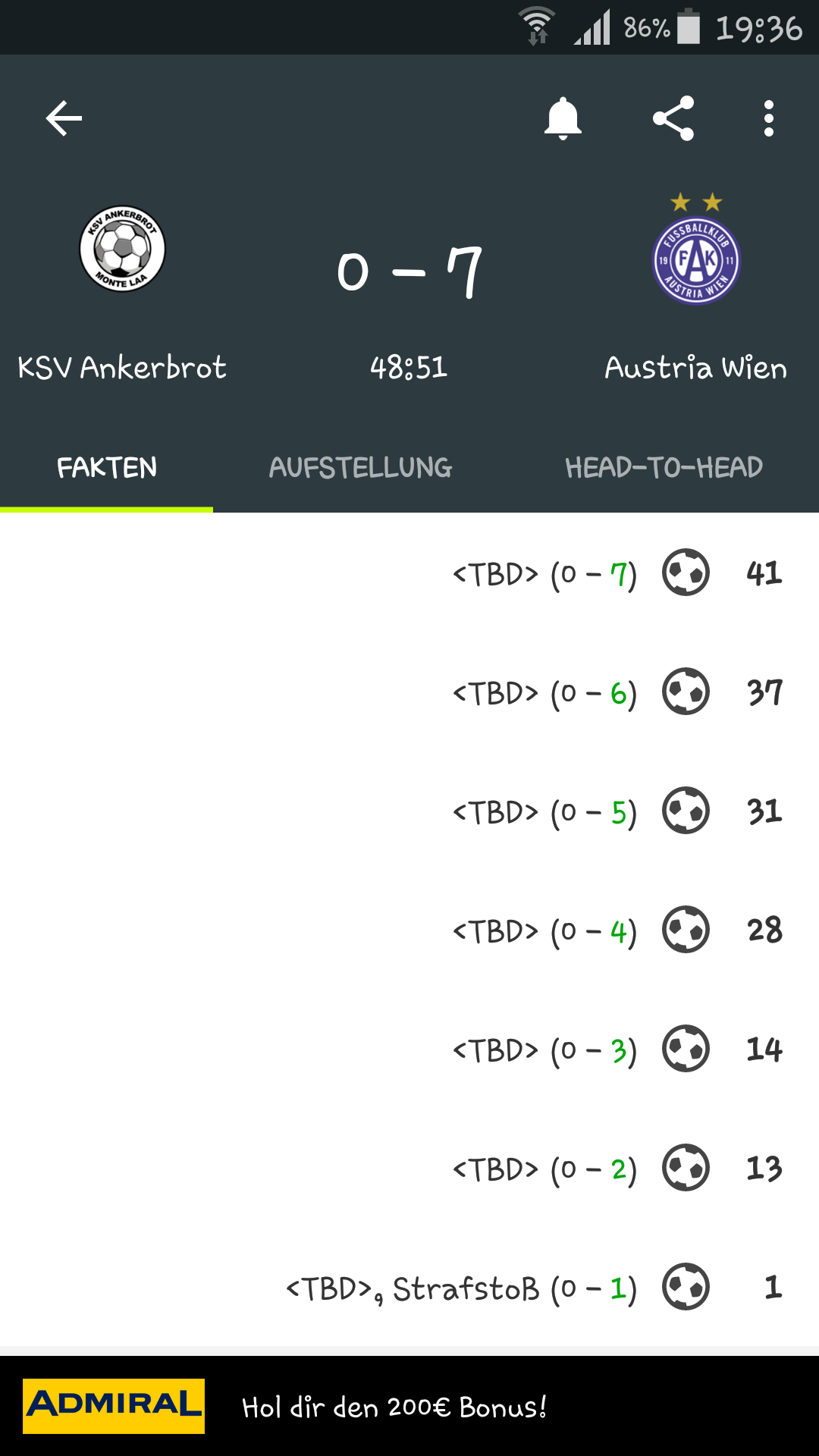Go back using the arrow icon
This screenshot has height=1456, width=819.
[x=64, y=118]
